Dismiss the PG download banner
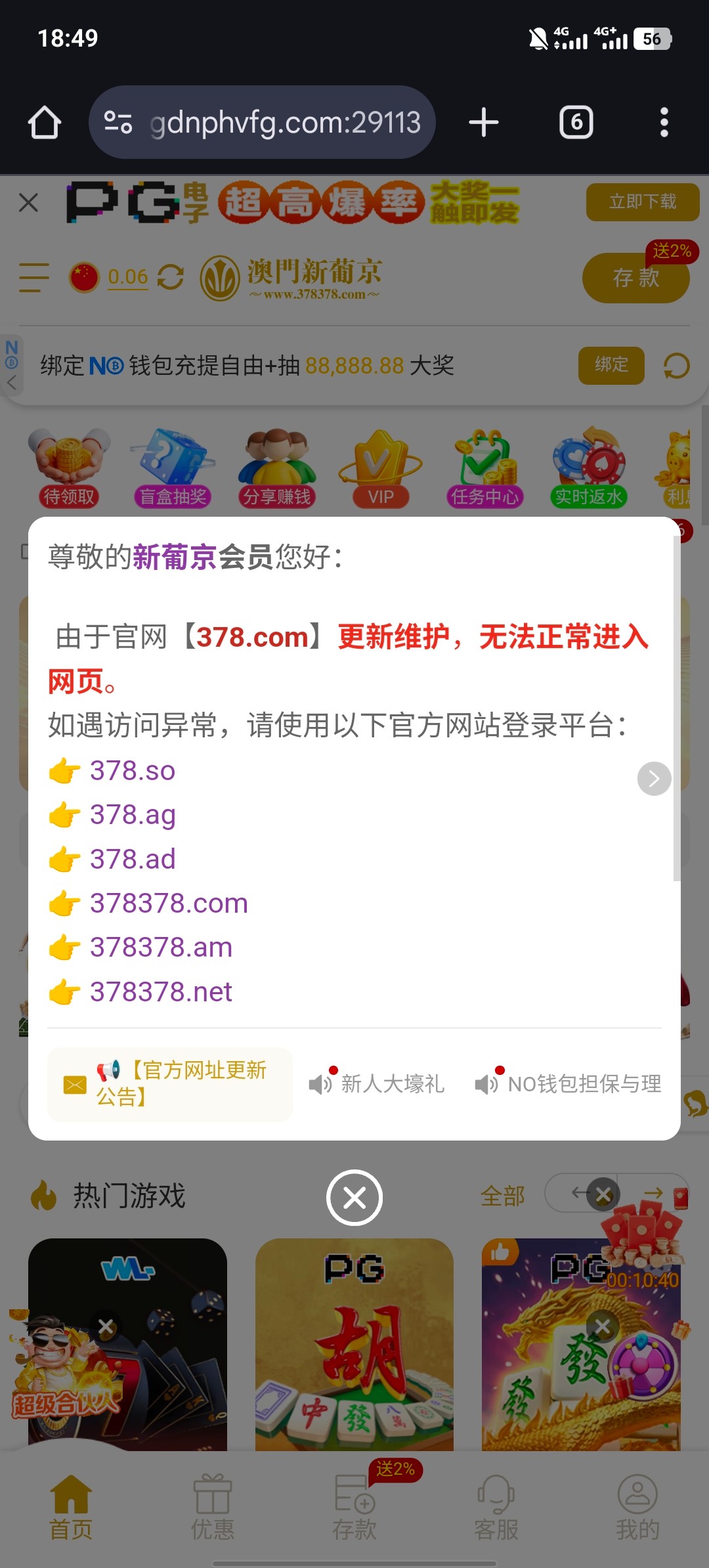The height and width of the screenshot is (1568, 709). pyautogui.click(x=28, y=202)
